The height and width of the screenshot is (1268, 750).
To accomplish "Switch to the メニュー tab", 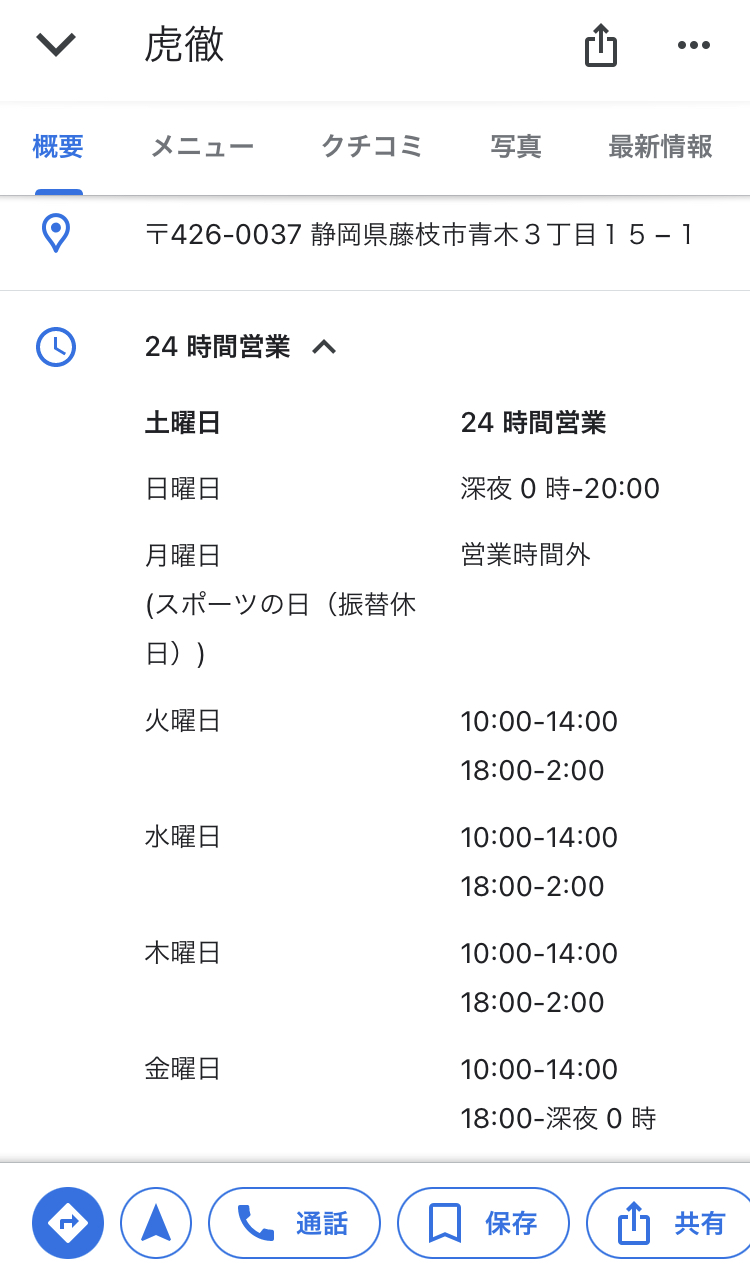I will point(202,148).
